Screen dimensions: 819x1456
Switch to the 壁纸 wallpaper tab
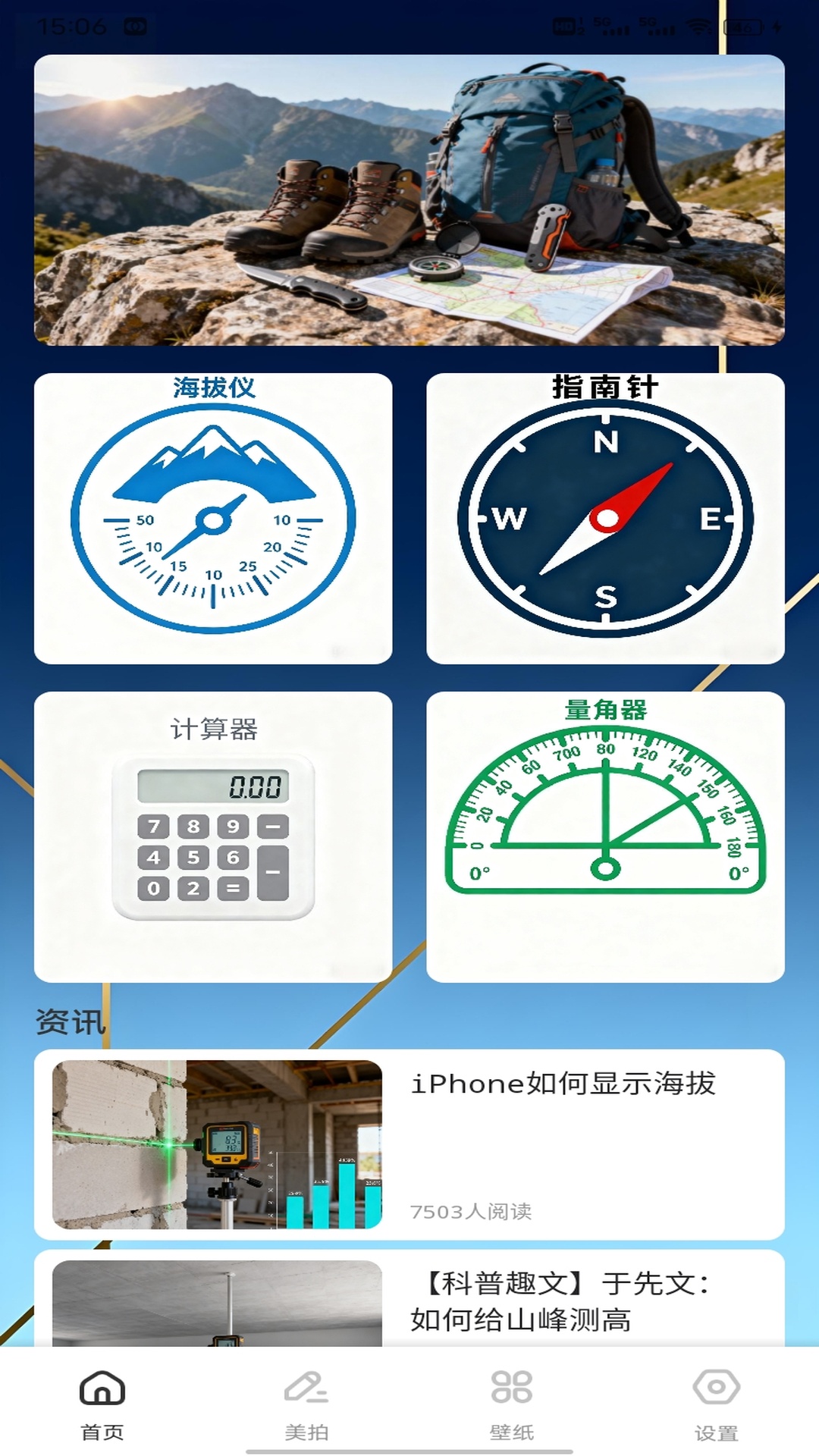[512, 1404]
